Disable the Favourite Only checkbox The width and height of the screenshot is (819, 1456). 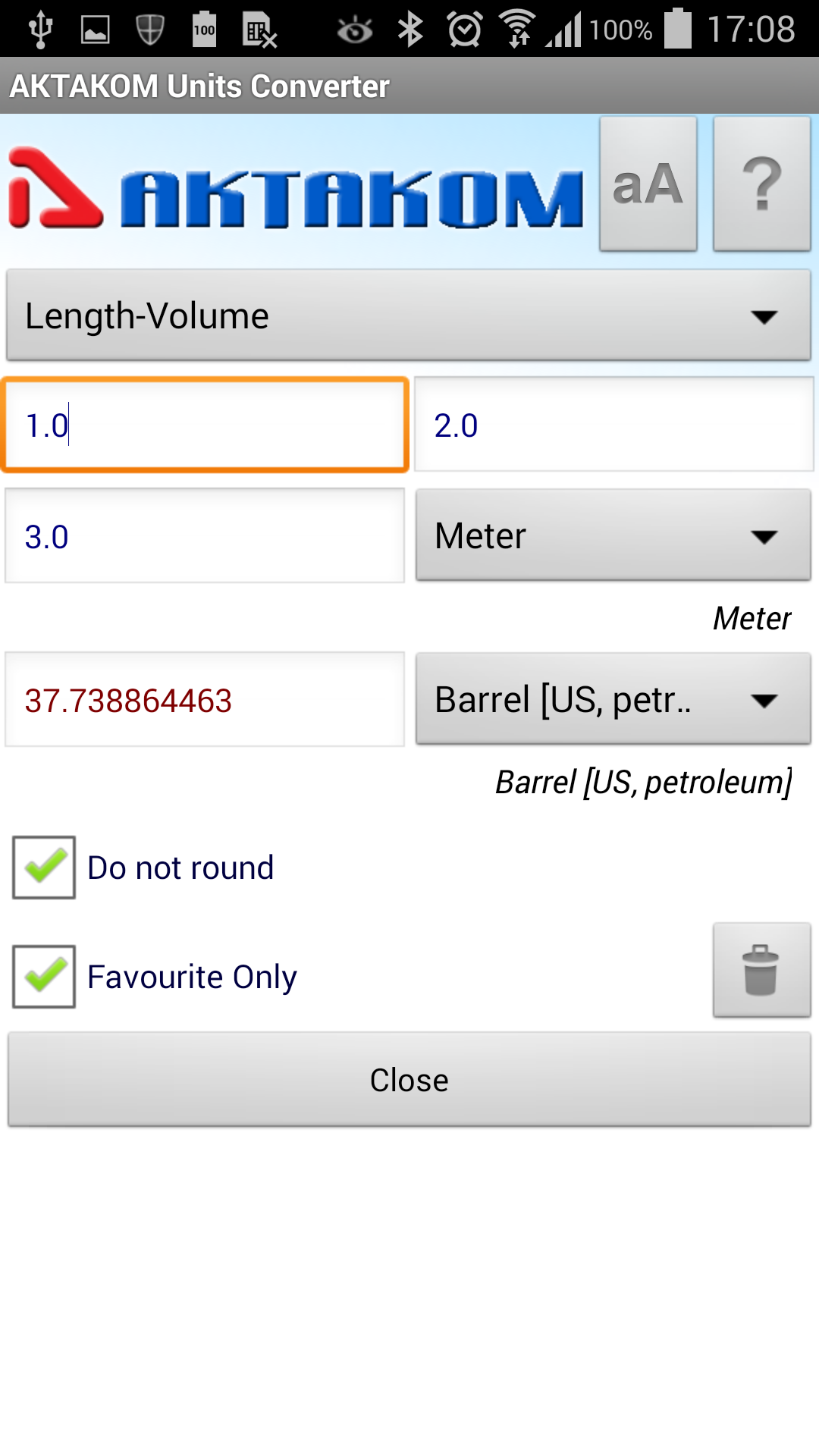coord(44,977)
